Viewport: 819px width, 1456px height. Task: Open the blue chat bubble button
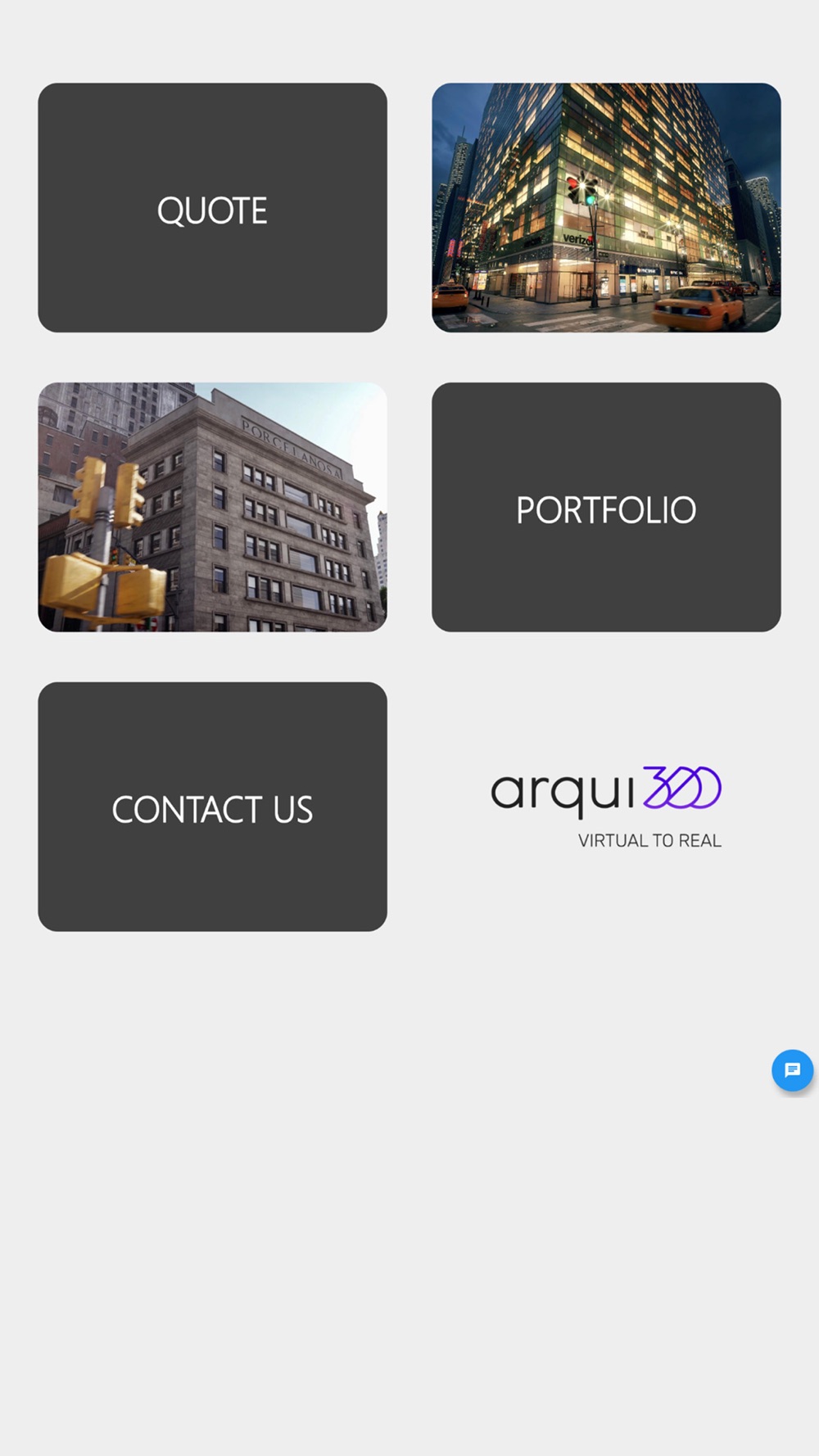[792, 1070]
